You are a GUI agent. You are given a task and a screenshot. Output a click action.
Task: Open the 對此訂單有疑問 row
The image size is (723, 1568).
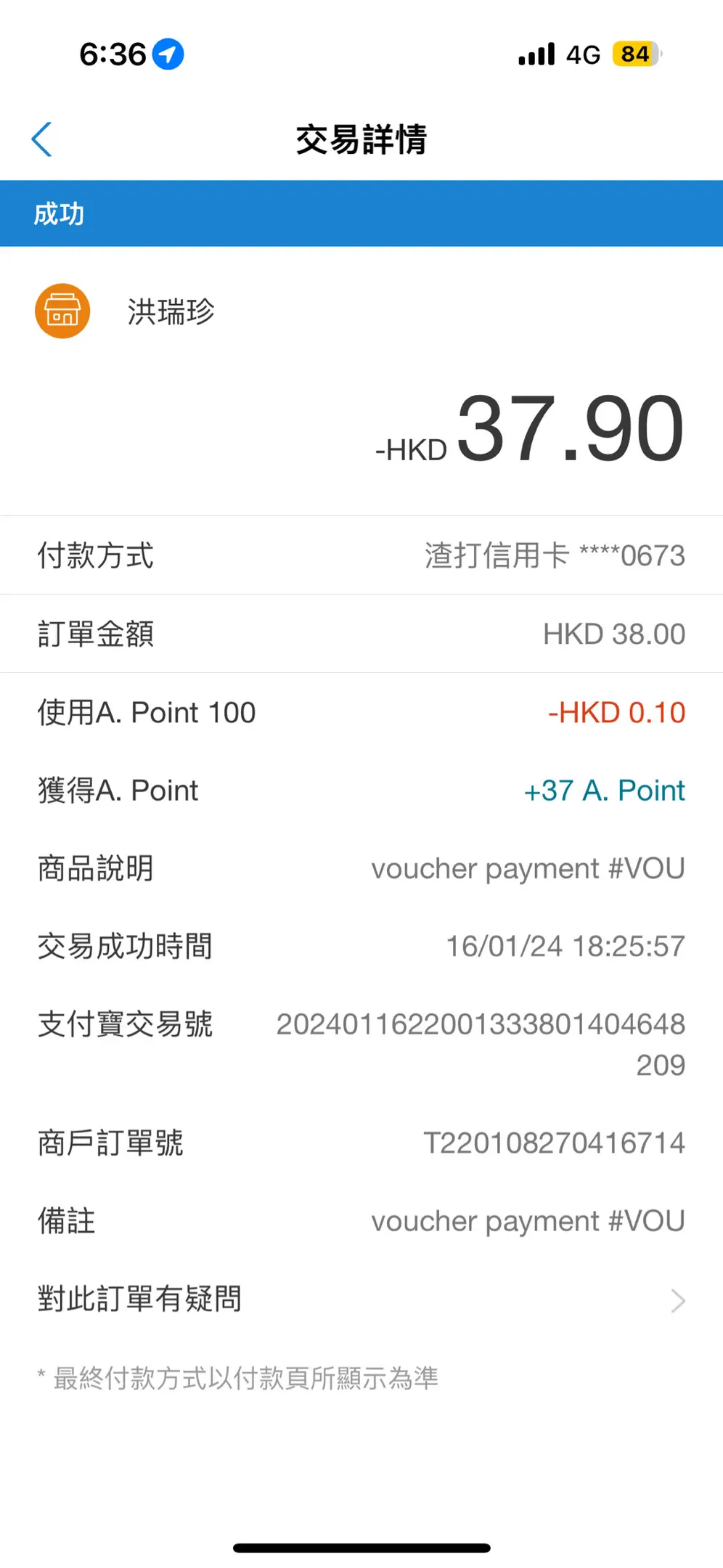(x=361, y=1299)
